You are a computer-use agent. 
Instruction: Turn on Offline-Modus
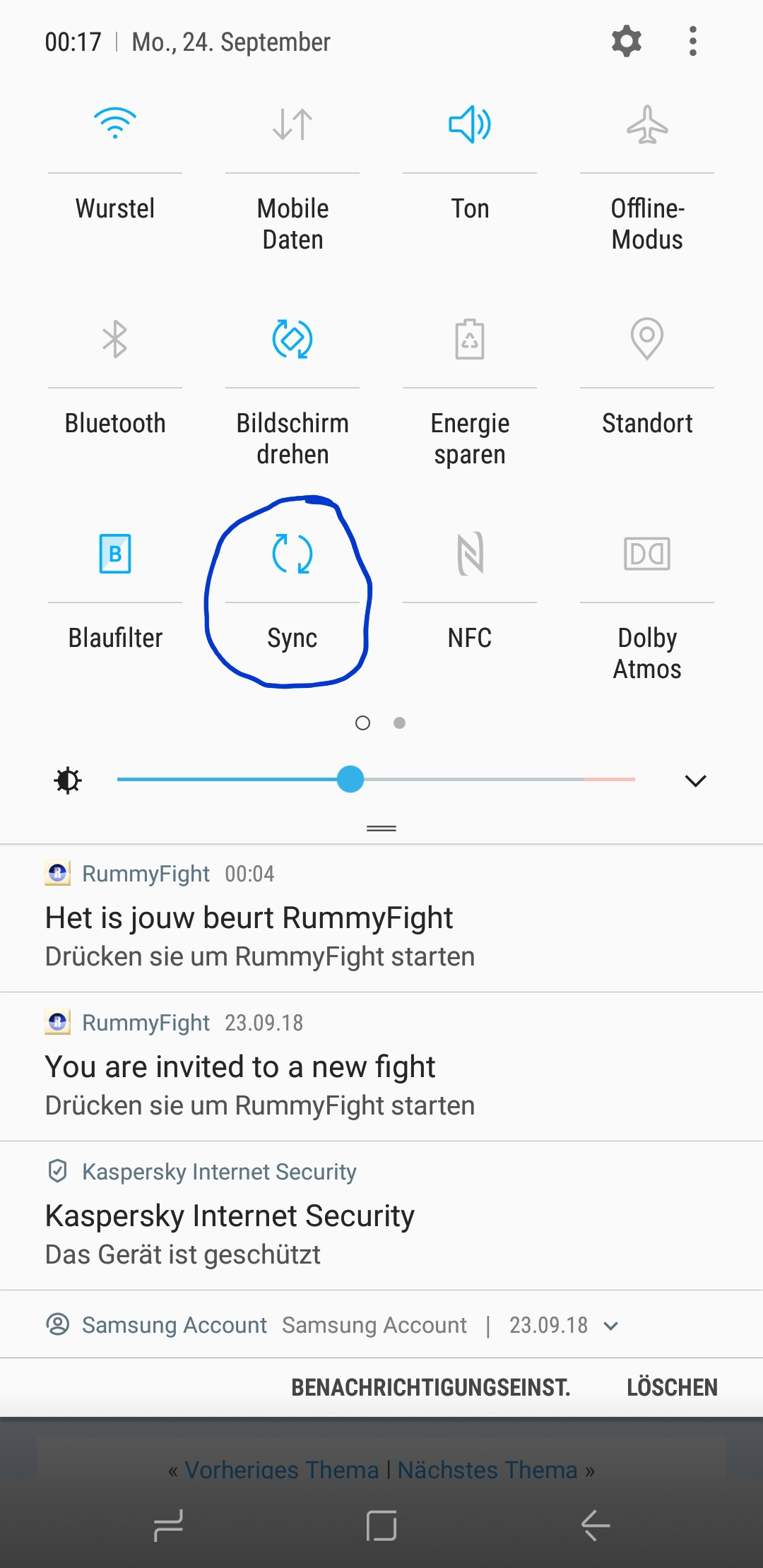(647, 125)
